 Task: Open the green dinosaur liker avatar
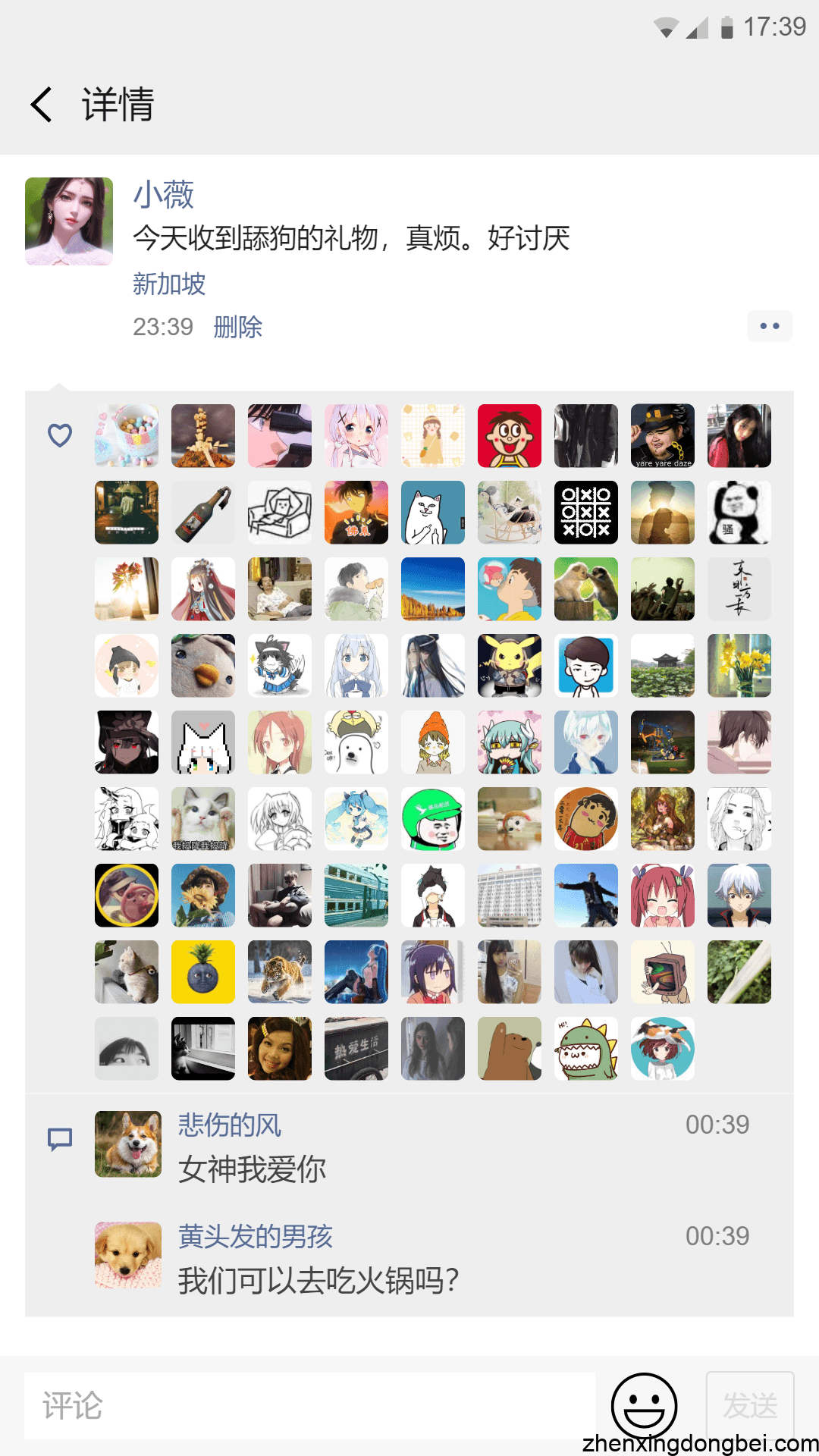pyautogui.click(x=586, y=1049)
